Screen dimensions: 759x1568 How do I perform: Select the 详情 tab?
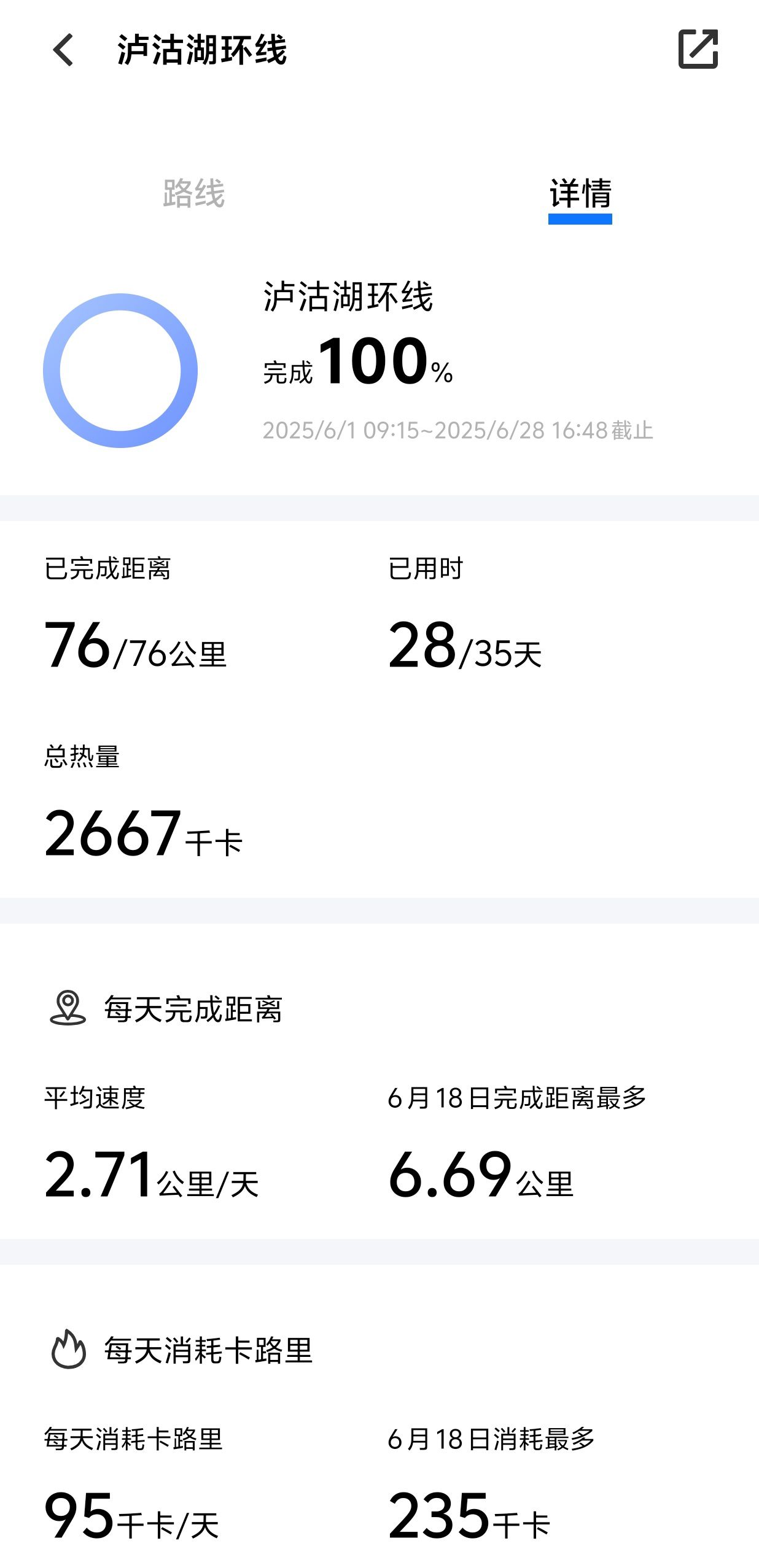tap(580, 194)
